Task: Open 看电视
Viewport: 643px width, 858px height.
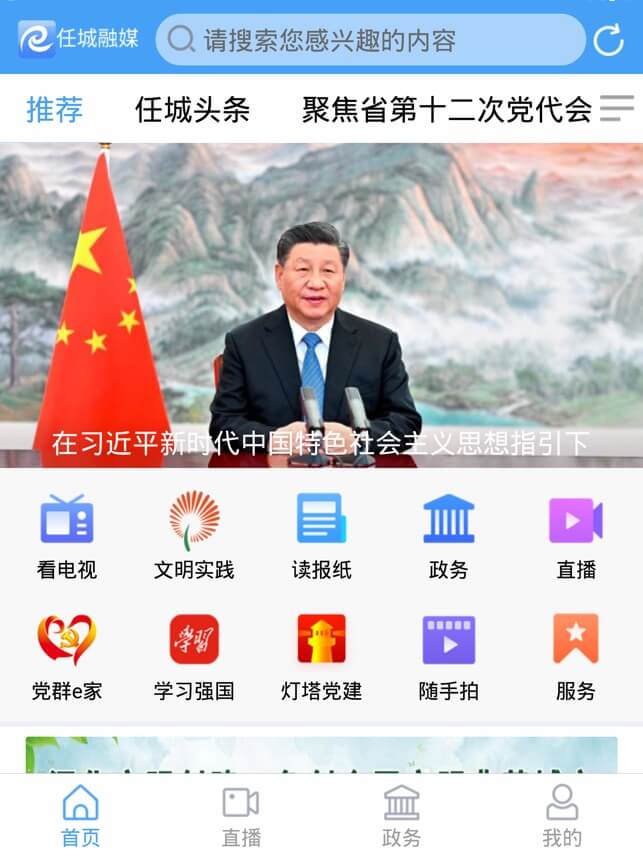Action: click(67, 535)
